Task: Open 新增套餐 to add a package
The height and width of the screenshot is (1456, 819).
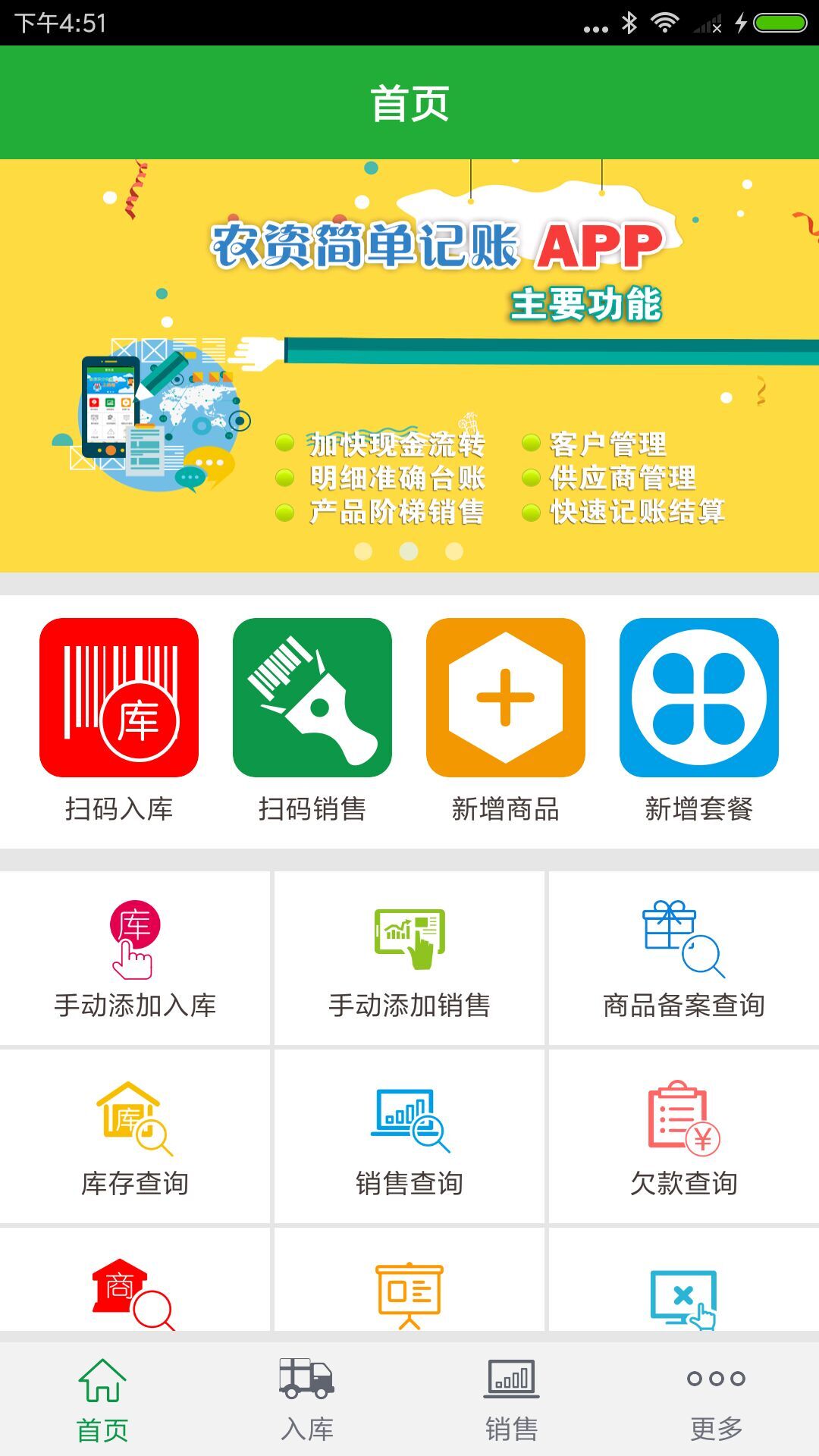Action: coord(699,720)
